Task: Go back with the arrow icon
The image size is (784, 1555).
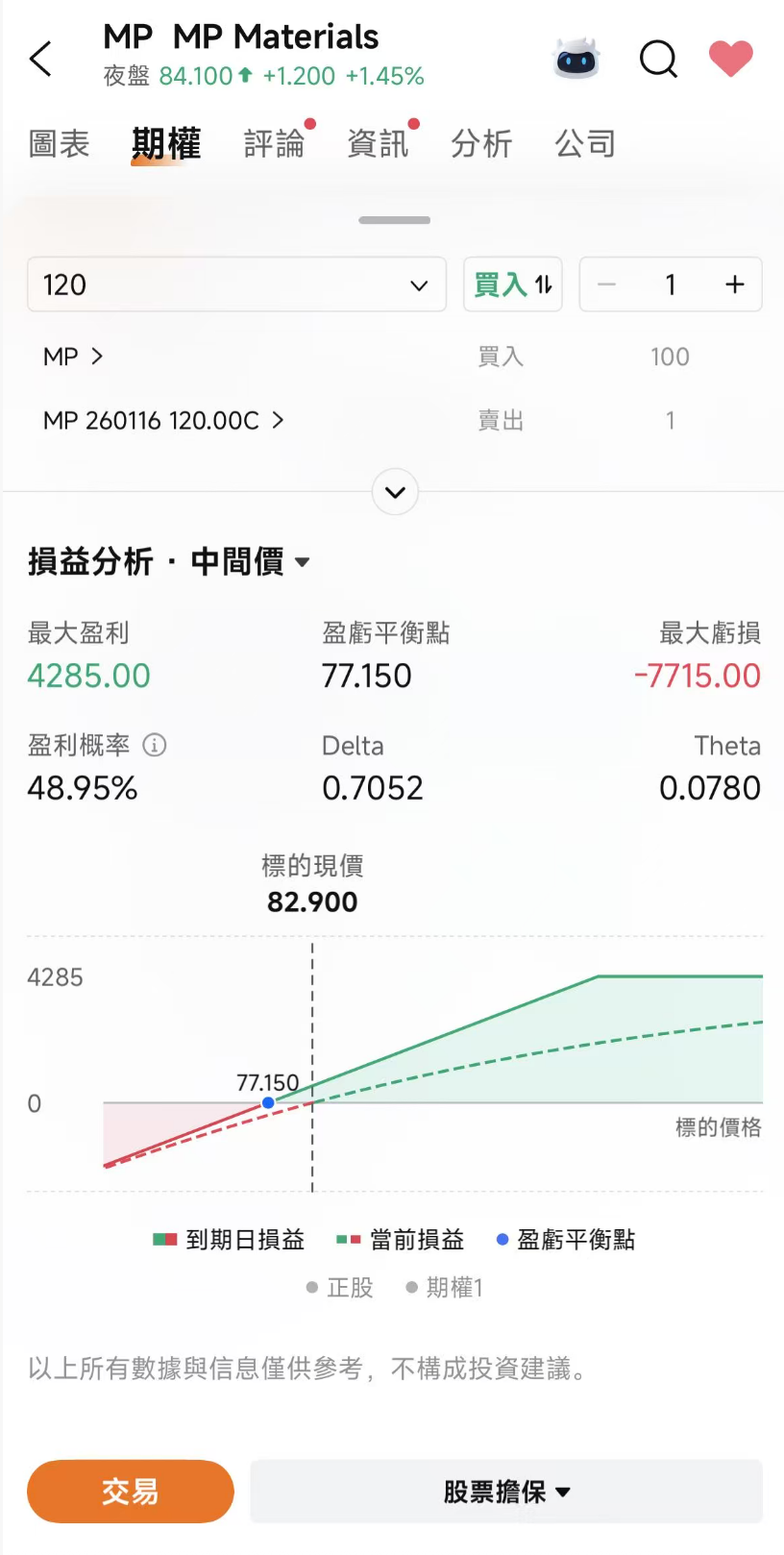Action: coord(41,59)
